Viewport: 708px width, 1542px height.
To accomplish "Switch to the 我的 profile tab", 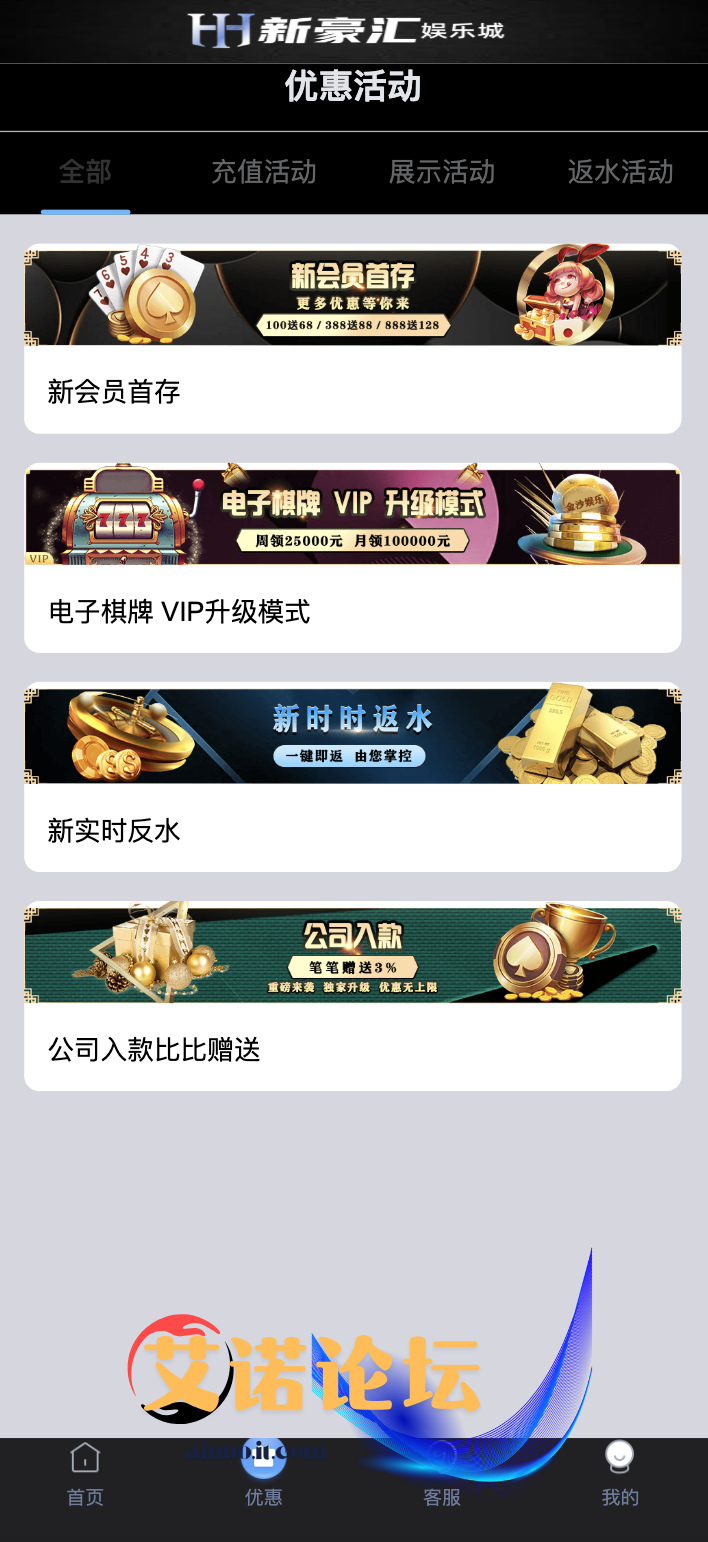I will point(620,1475).
